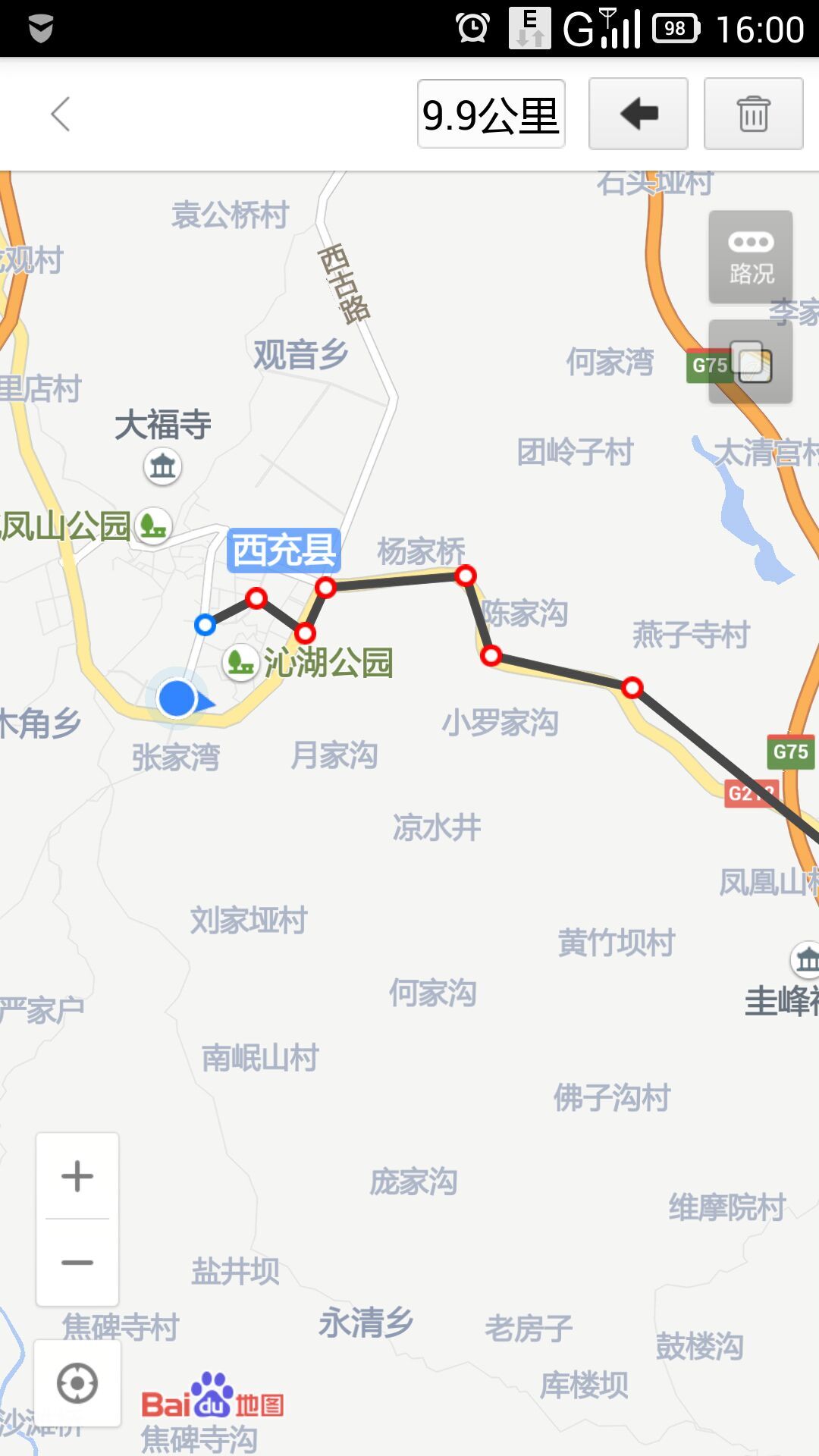Open the map layers selector
Viewport: 819px width, 1456px height.
pos(751,362)
